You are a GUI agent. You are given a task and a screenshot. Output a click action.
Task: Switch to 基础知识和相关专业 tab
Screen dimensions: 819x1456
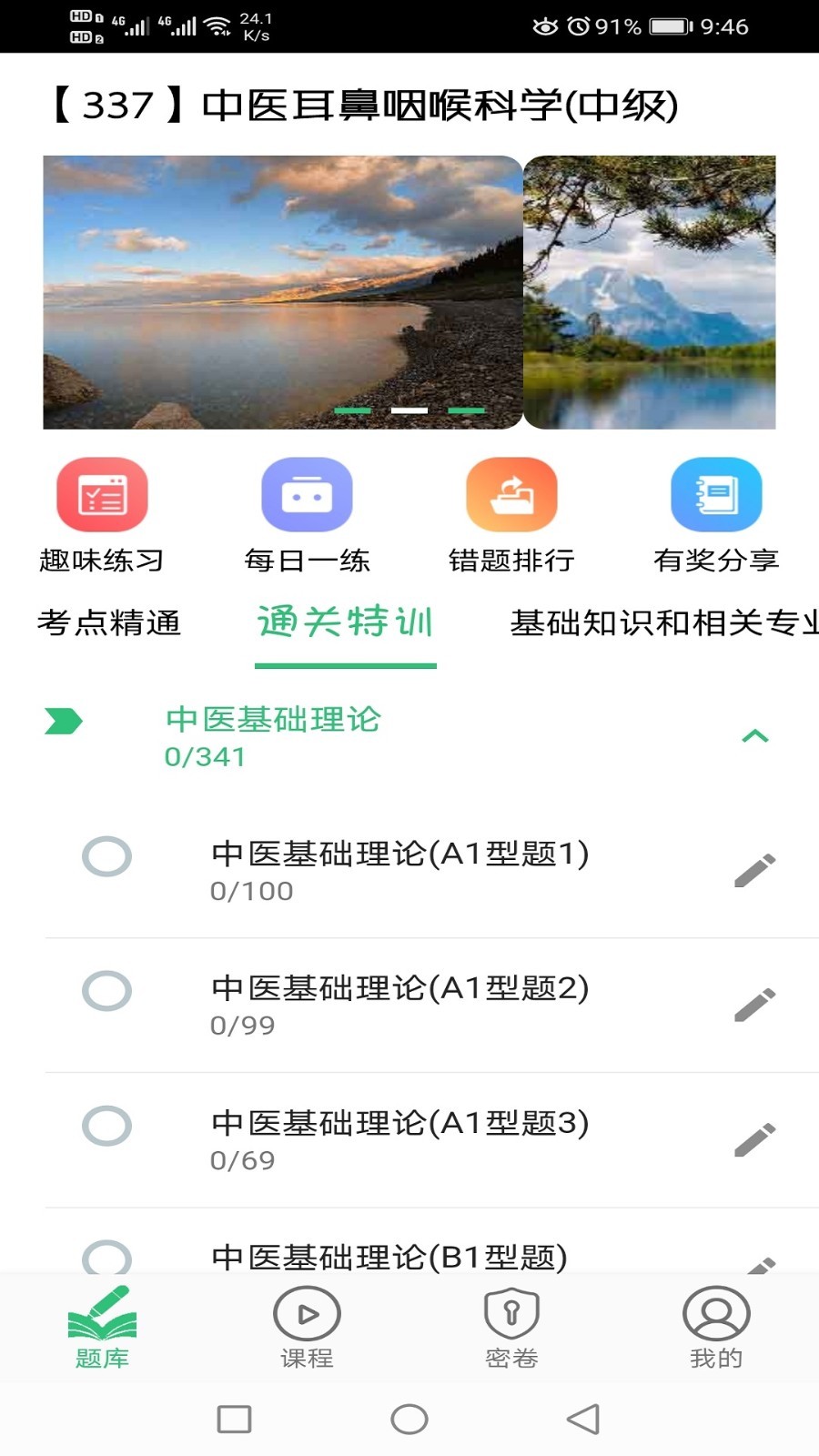point(664,623)
